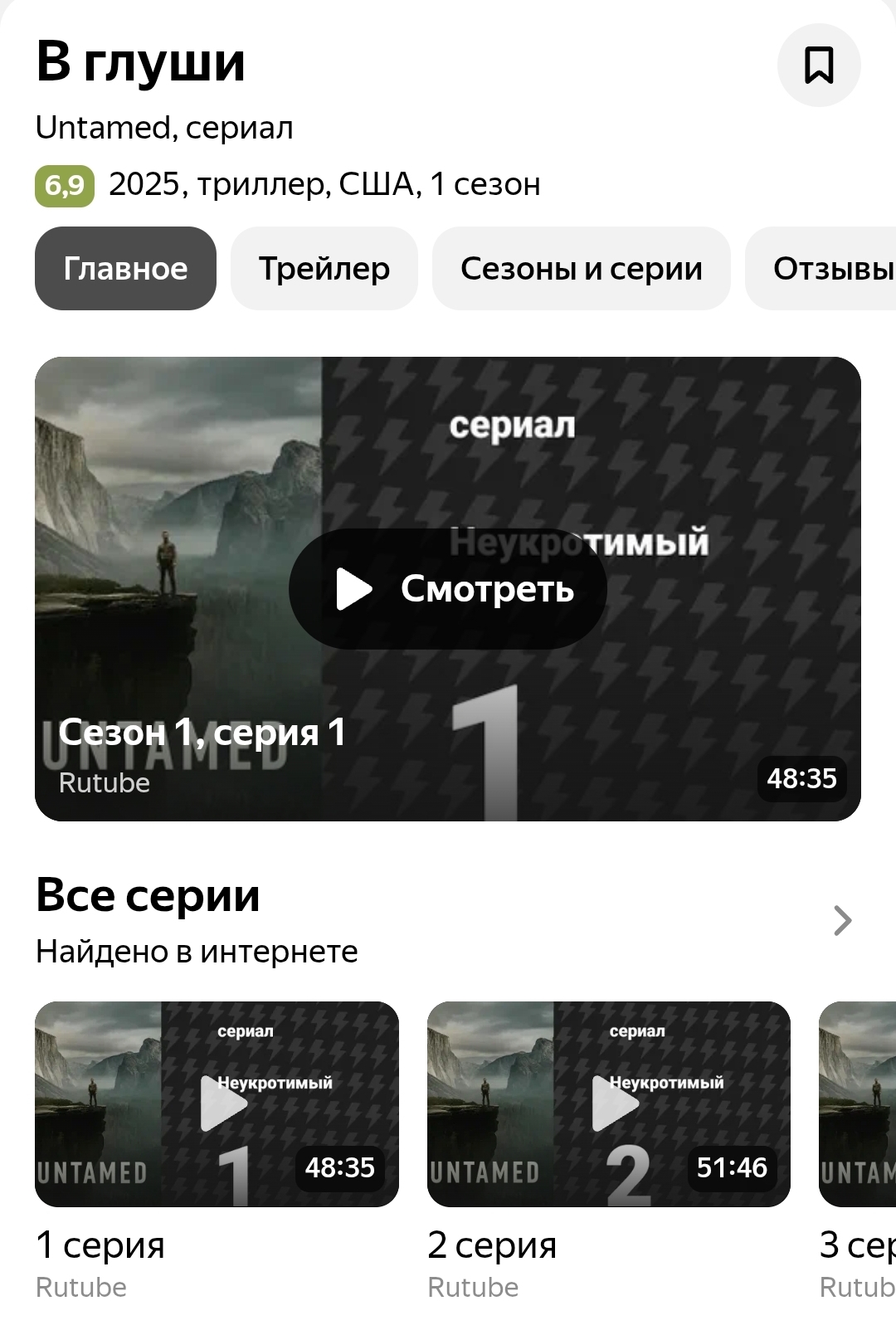Expand the Все серии list chevron
The image size is (896, 1330).
[x=842, y=920]
